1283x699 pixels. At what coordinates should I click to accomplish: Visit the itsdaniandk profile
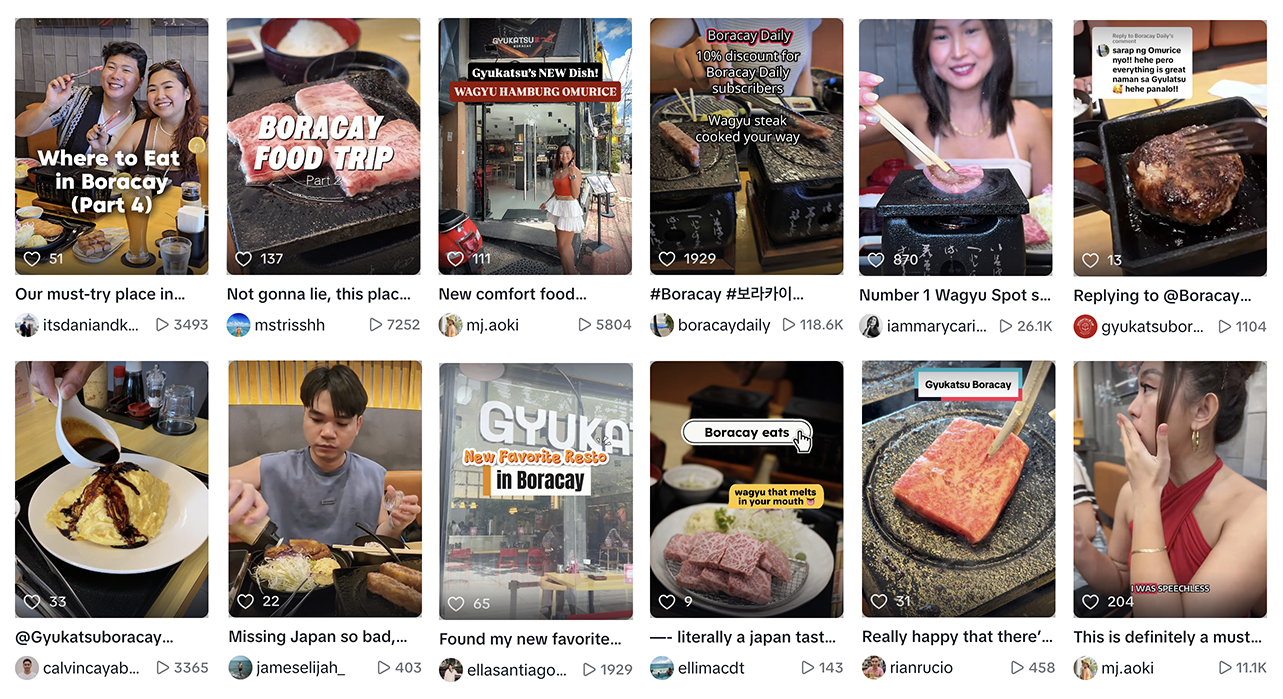point(90,325)
